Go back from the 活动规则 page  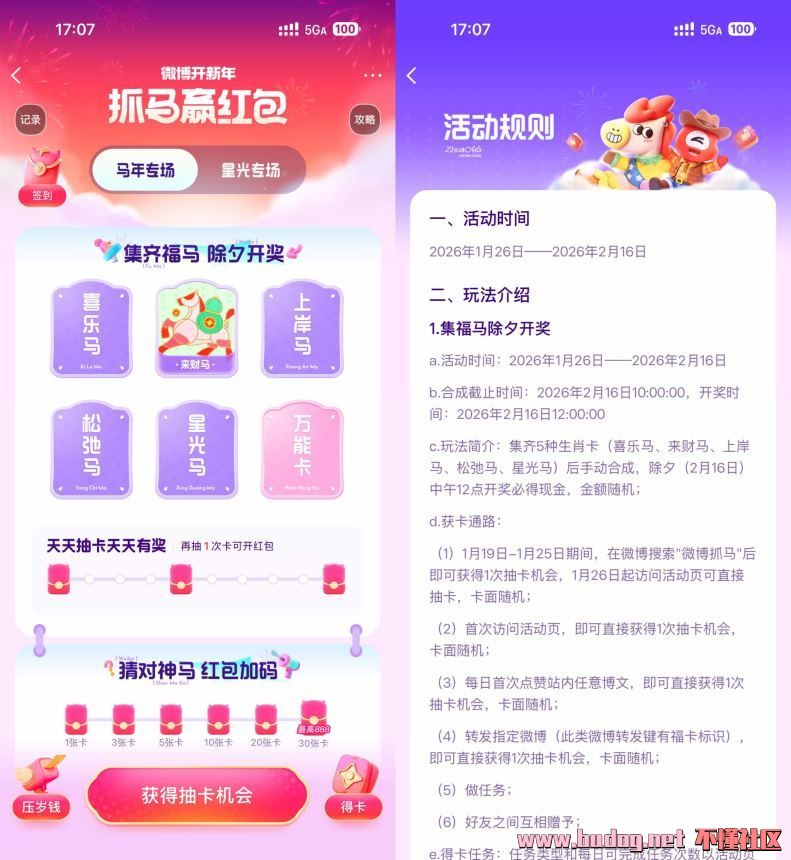point(411,75)
